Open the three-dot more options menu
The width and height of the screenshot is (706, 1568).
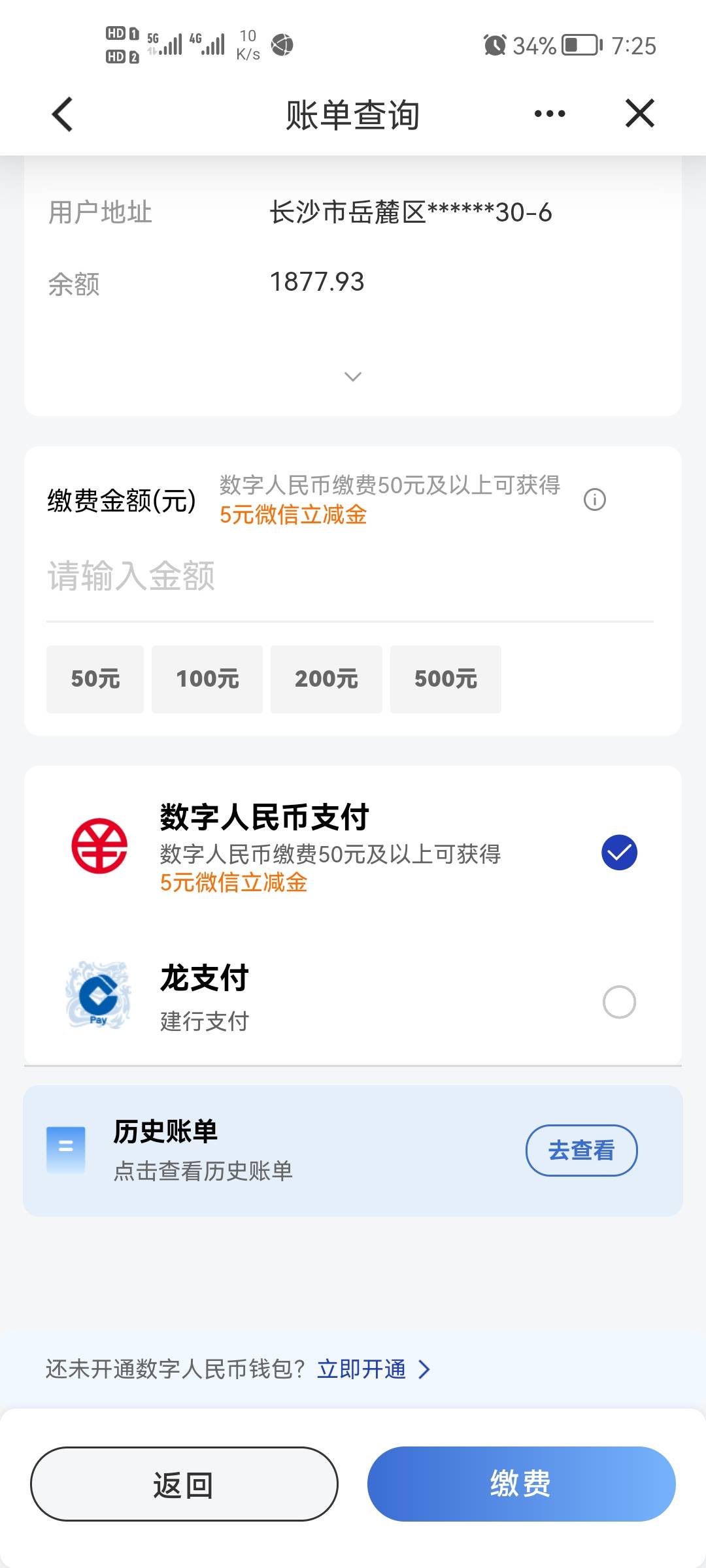pos(549,114)
